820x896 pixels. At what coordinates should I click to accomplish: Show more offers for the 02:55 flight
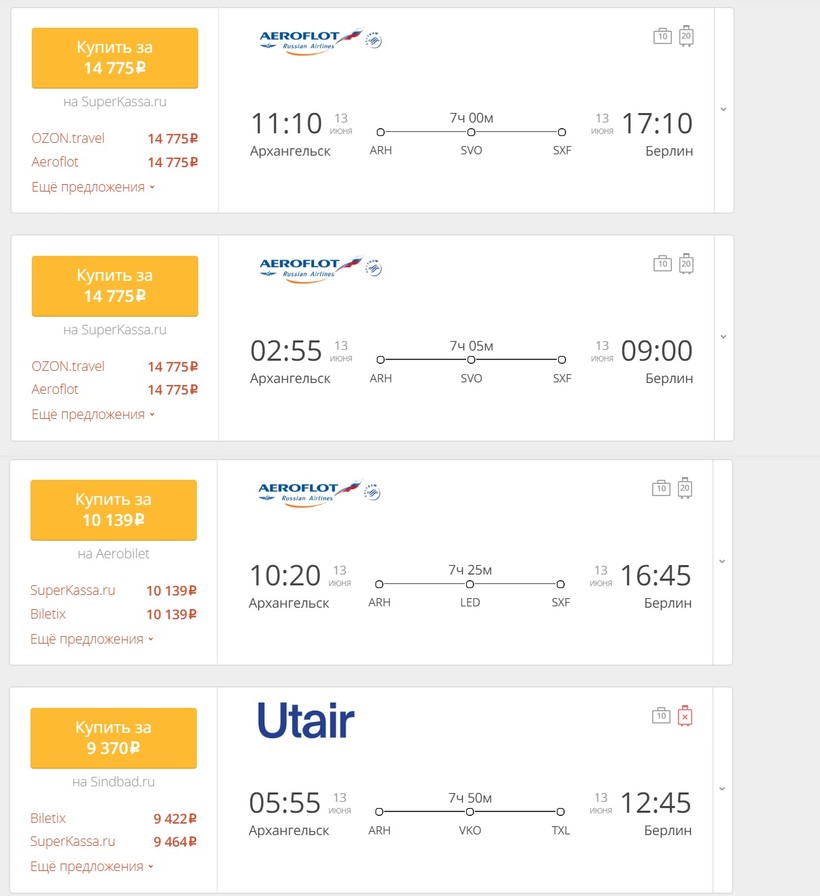[x=93, y=414]
